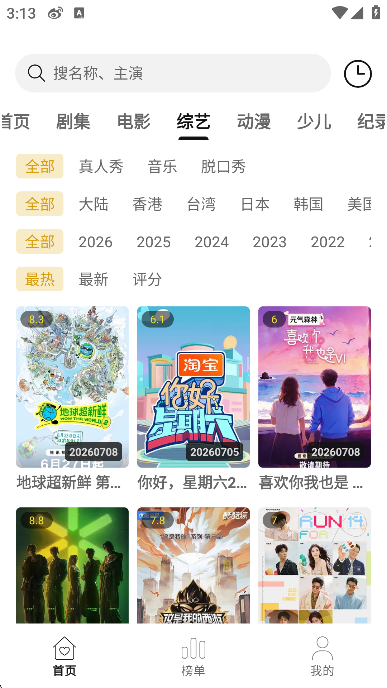This screenshot has height=688, width=387.
Task: Go to the 我的 profile tab
Action: click(x=322, y=656)
